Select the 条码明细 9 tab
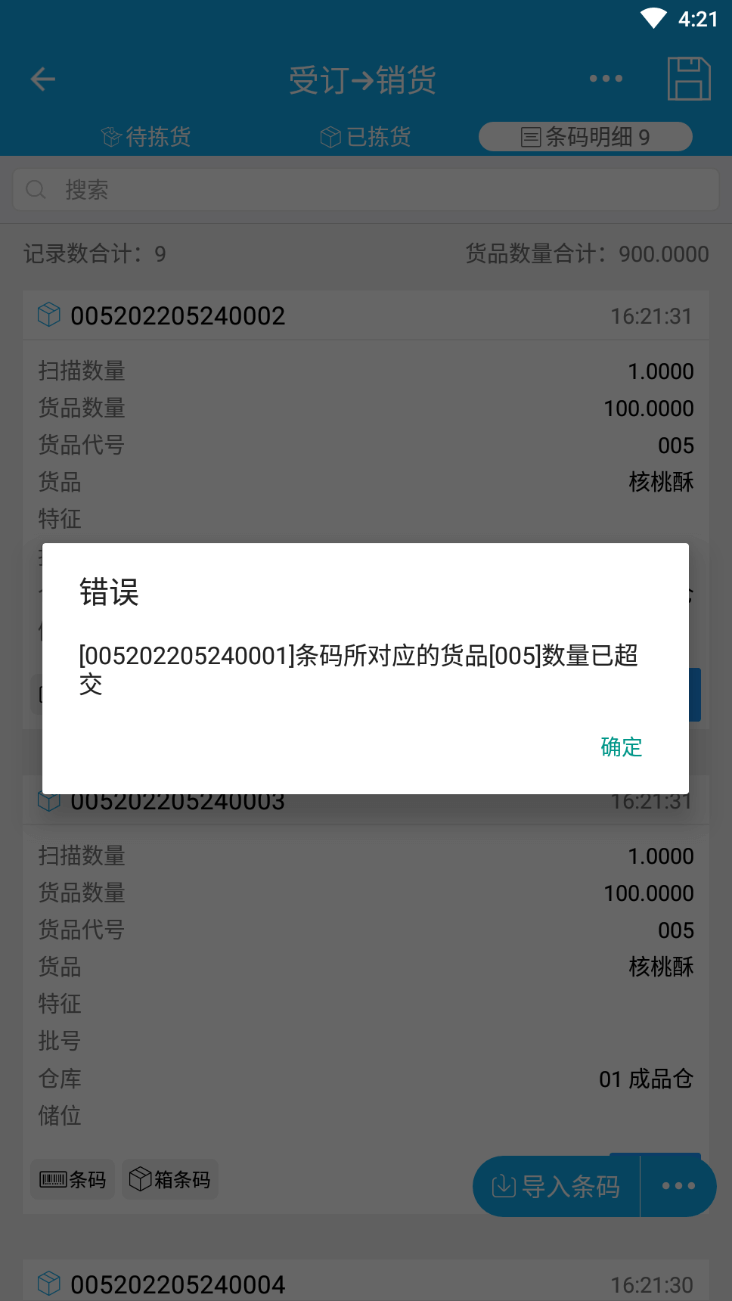 pyautogui.click(x=586, y=137)
